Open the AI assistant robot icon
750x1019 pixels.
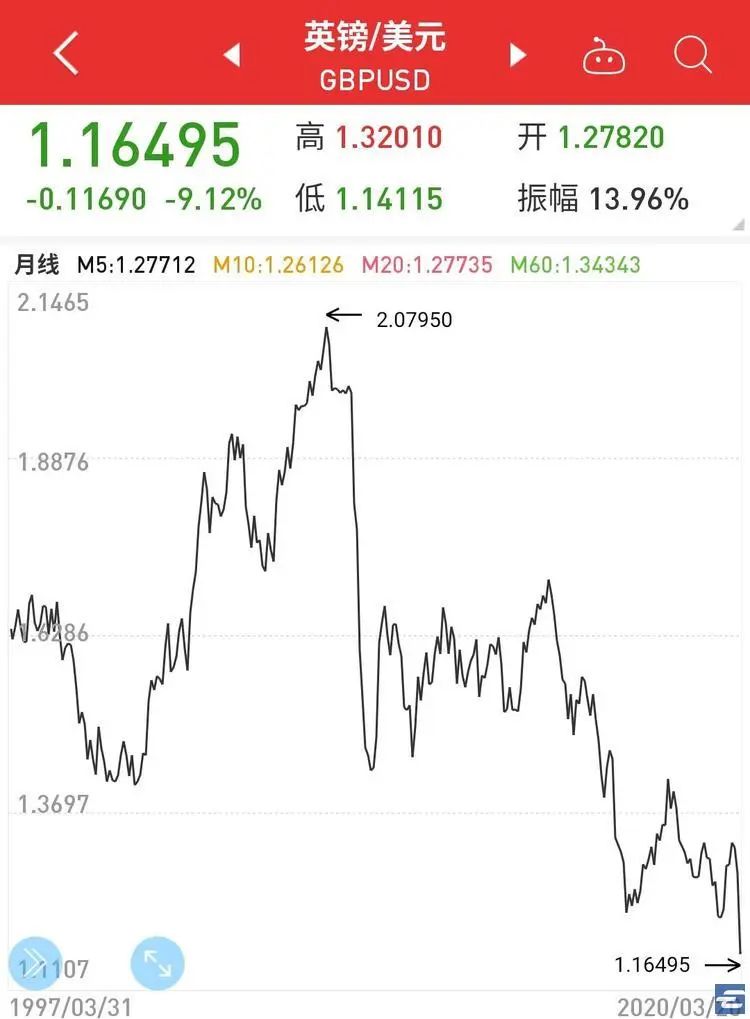click(604, 56)
